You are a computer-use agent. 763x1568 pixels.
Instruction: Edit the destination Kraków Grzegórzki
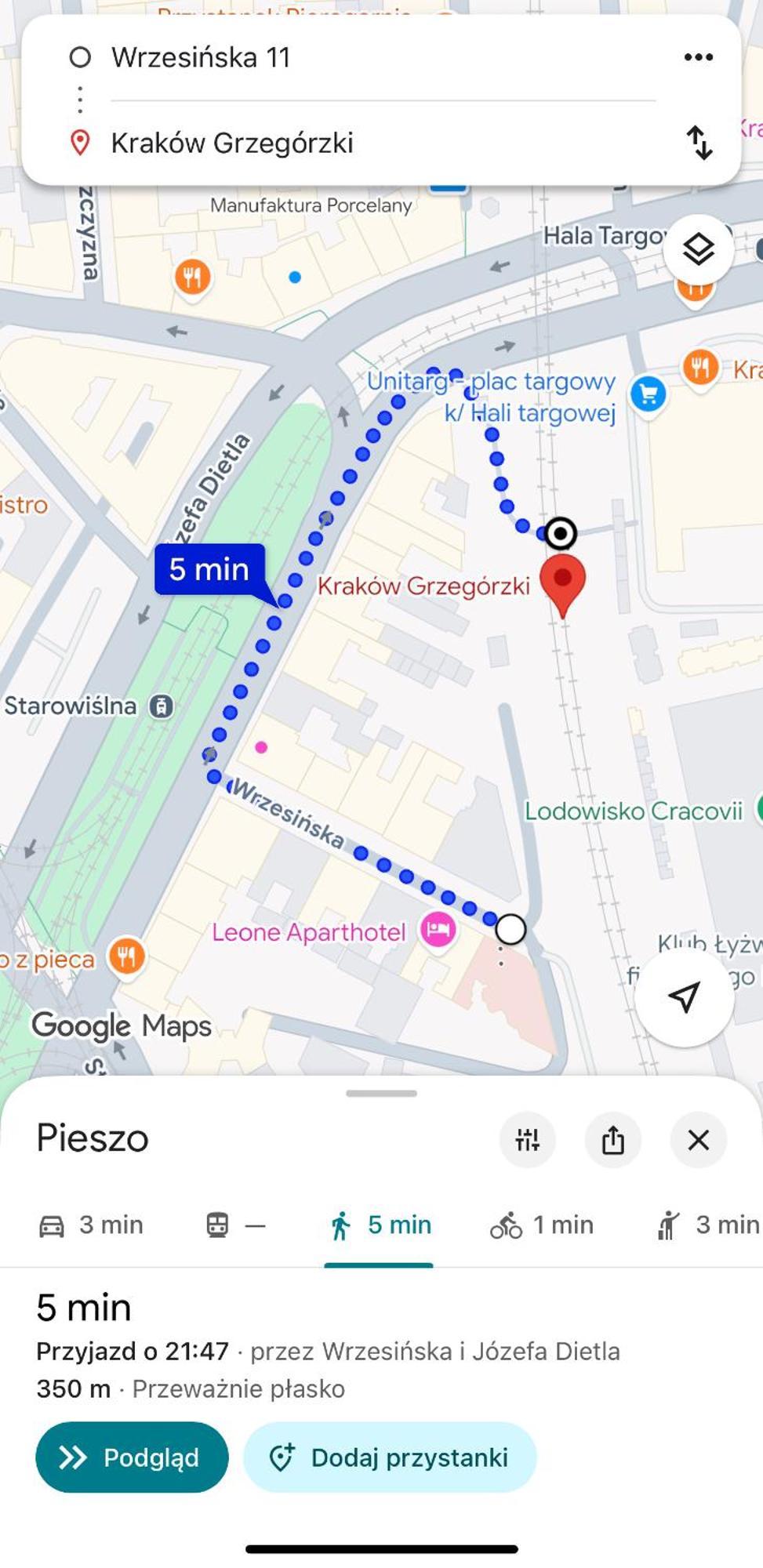232,143
